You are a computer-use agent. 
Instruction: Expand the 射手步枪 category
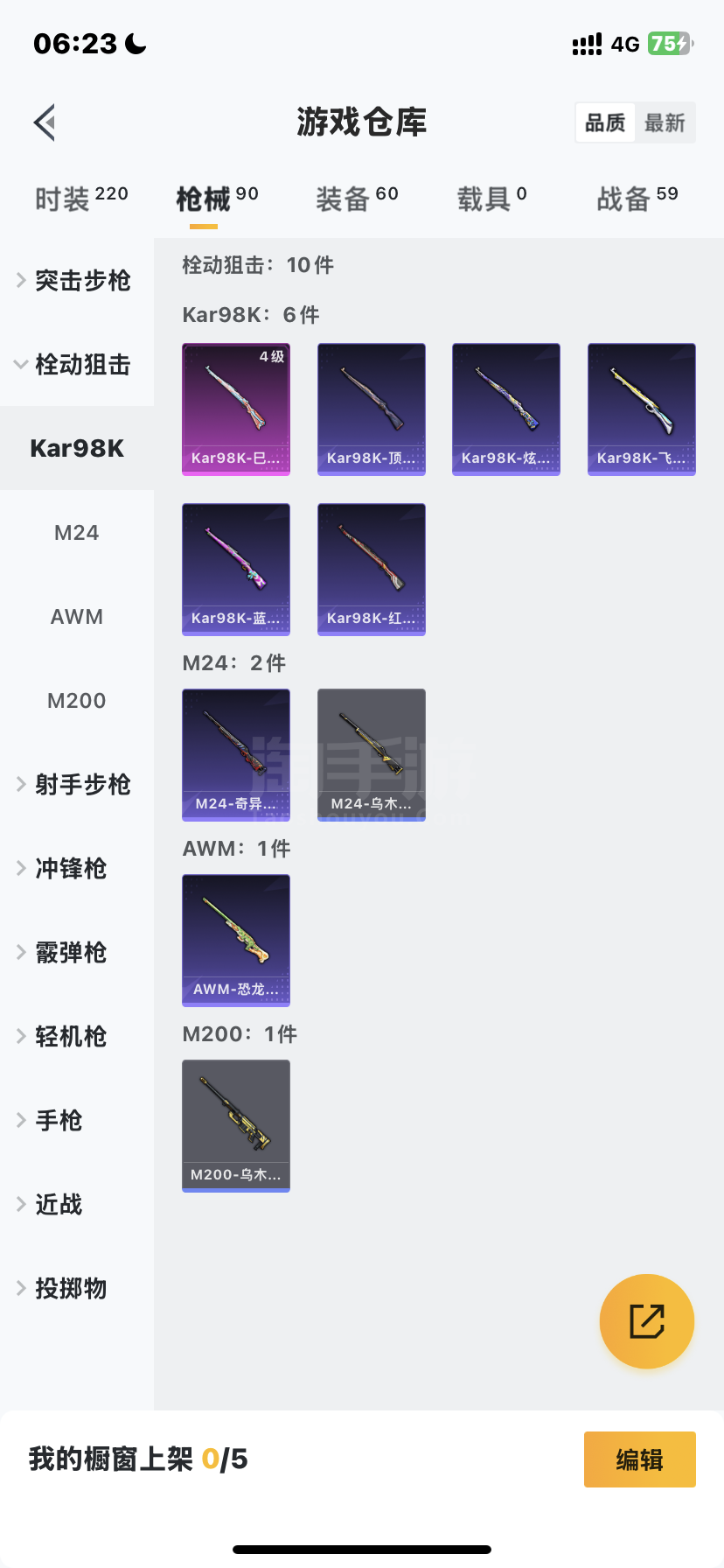pos(77,784)
